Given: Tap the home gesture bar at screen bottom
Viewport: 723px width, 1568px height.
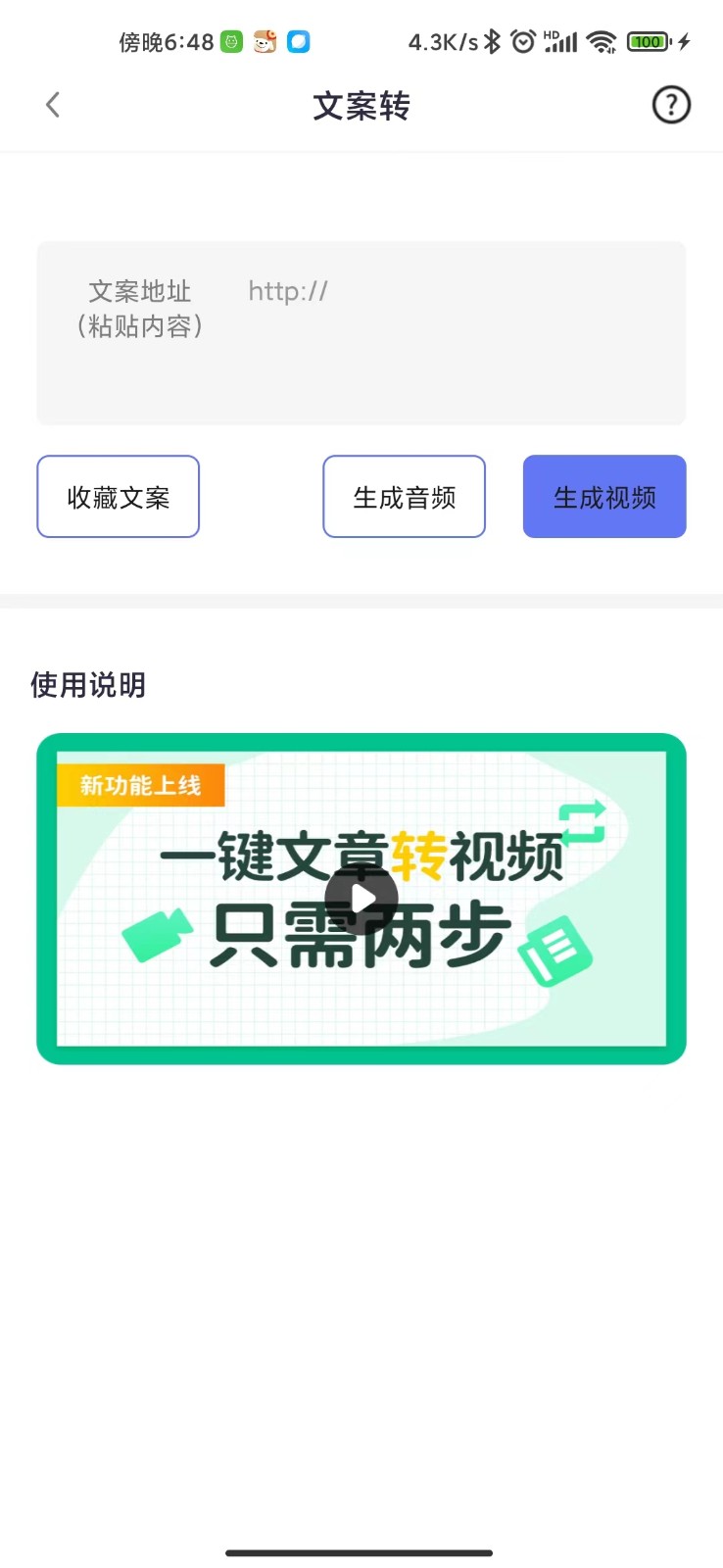Looking at the screenshot, I should tap(361, 1553).
